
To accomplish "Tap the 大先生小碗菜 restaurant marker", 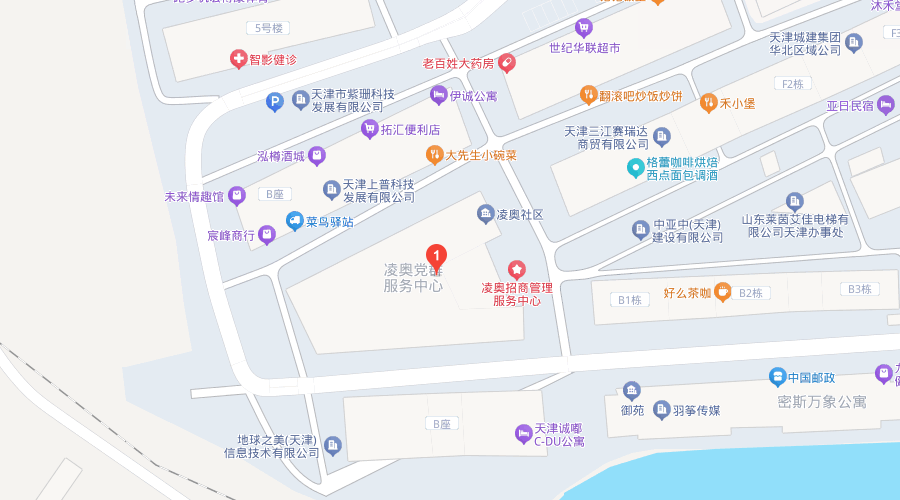I will click(434, 154).
